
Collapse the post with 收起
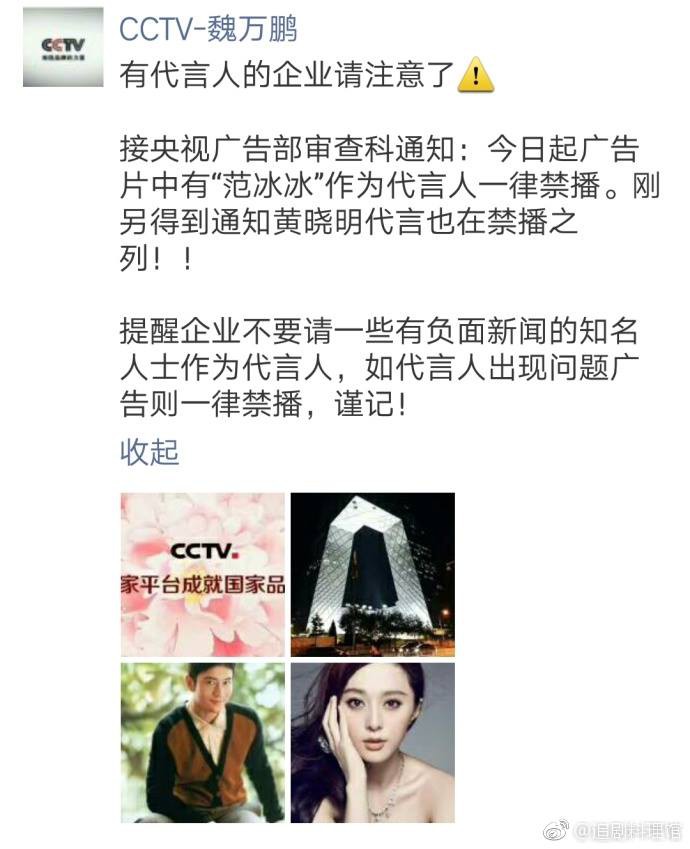coord(149,452)
